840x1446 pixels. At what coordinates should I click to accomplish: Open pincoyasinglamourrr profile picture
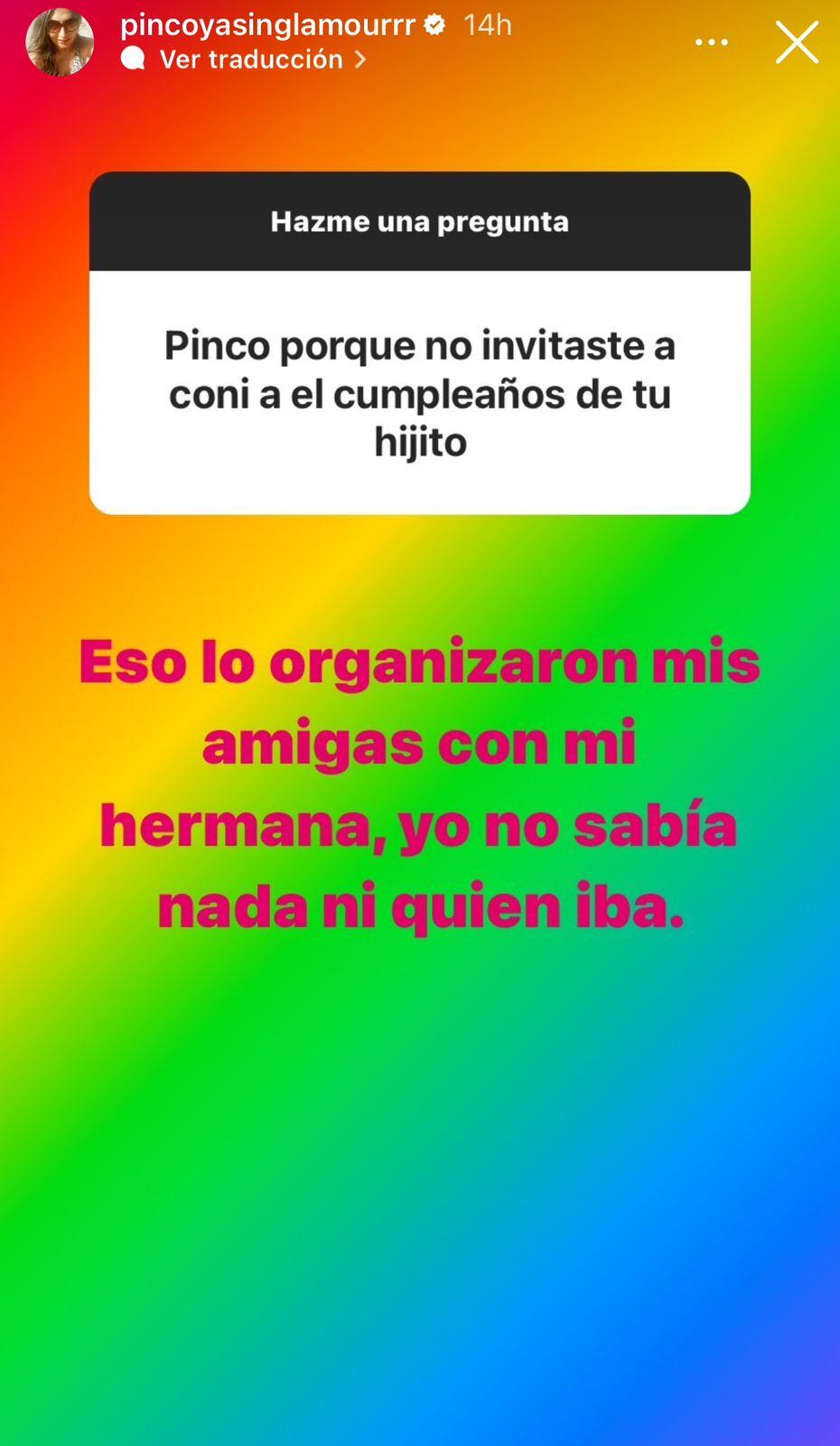[60, 42]
